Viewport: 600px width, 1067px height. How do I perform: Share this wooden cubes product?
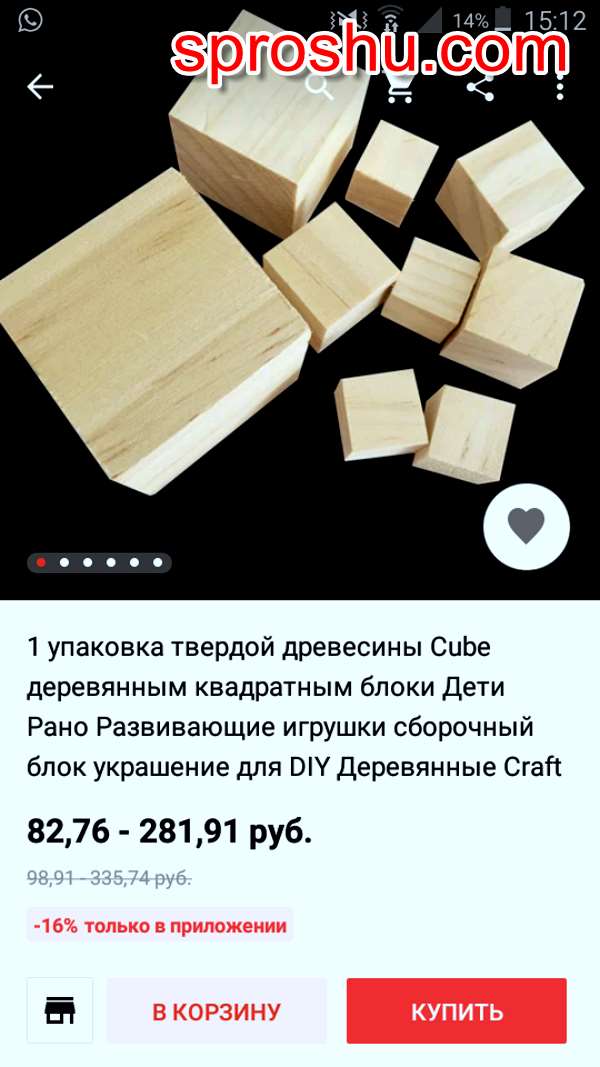(x=481, y=87)
